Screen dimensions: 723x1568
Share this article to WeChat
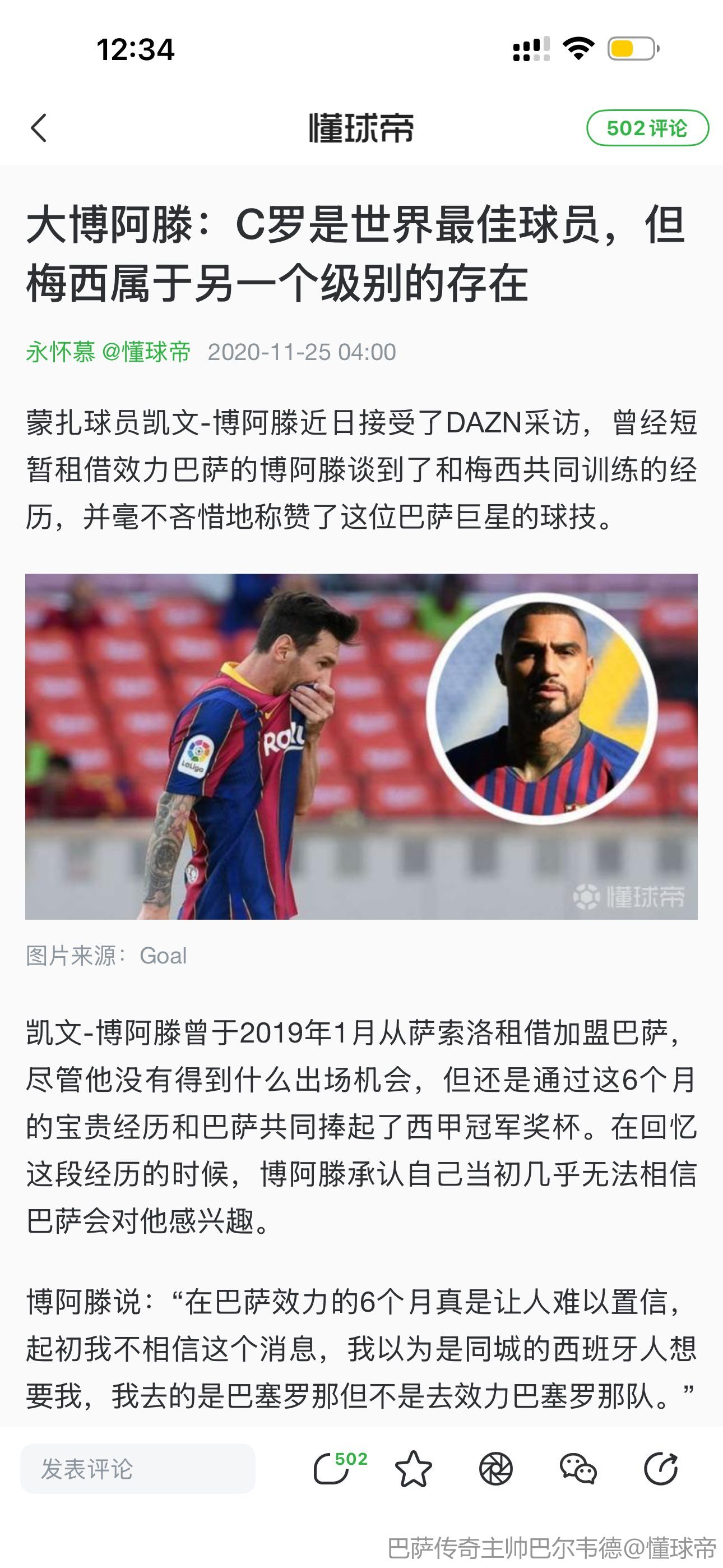[x=577, y=1469]
